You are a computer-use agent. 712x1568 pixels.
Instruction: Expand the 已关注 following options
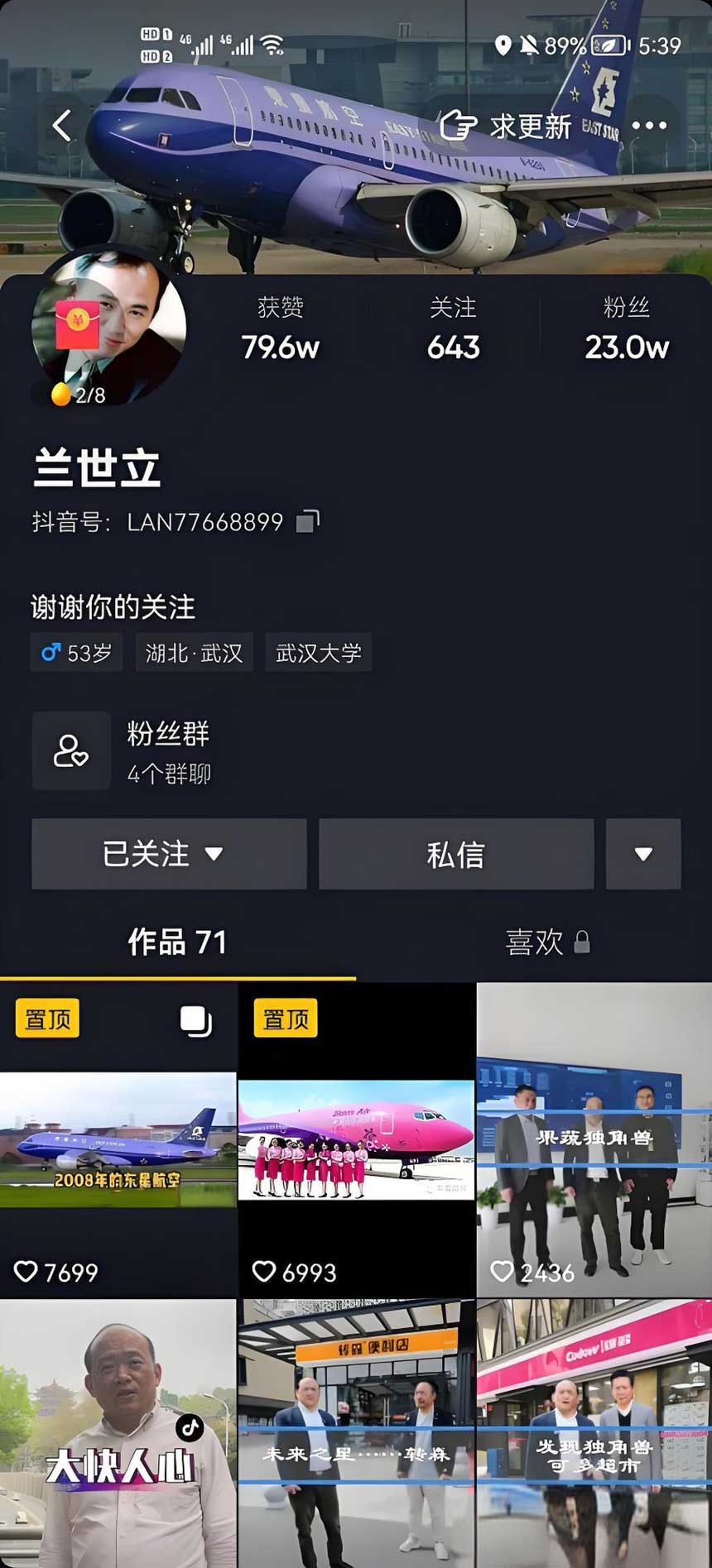tap(169, 854)
